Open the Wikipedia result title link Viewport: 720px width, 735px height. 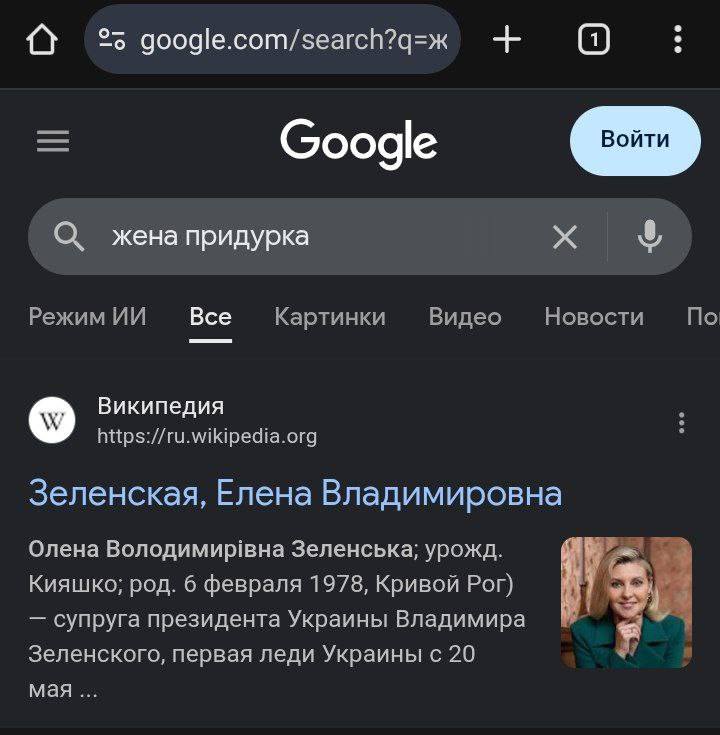coord(295,493)
